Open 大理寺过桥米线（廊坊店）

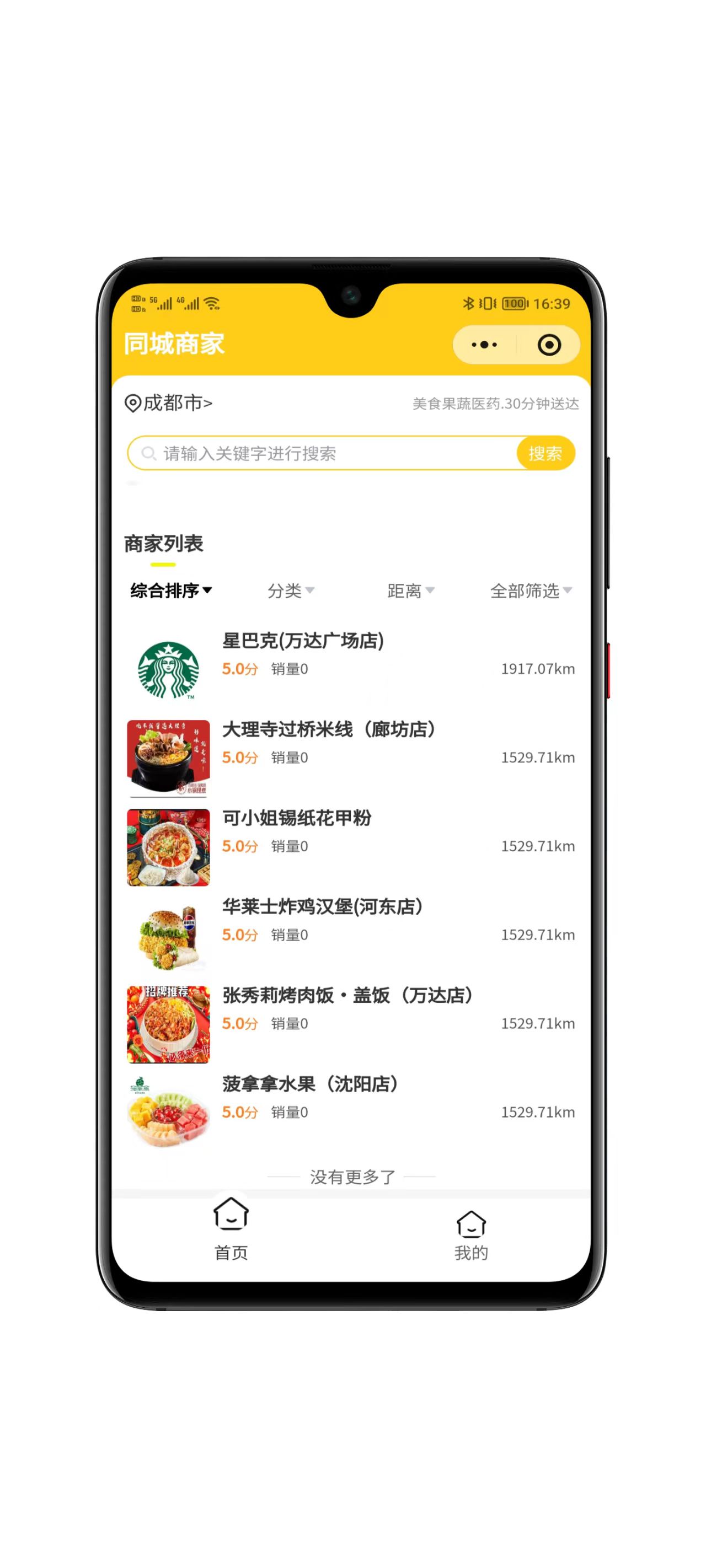(x=329, y=729)
